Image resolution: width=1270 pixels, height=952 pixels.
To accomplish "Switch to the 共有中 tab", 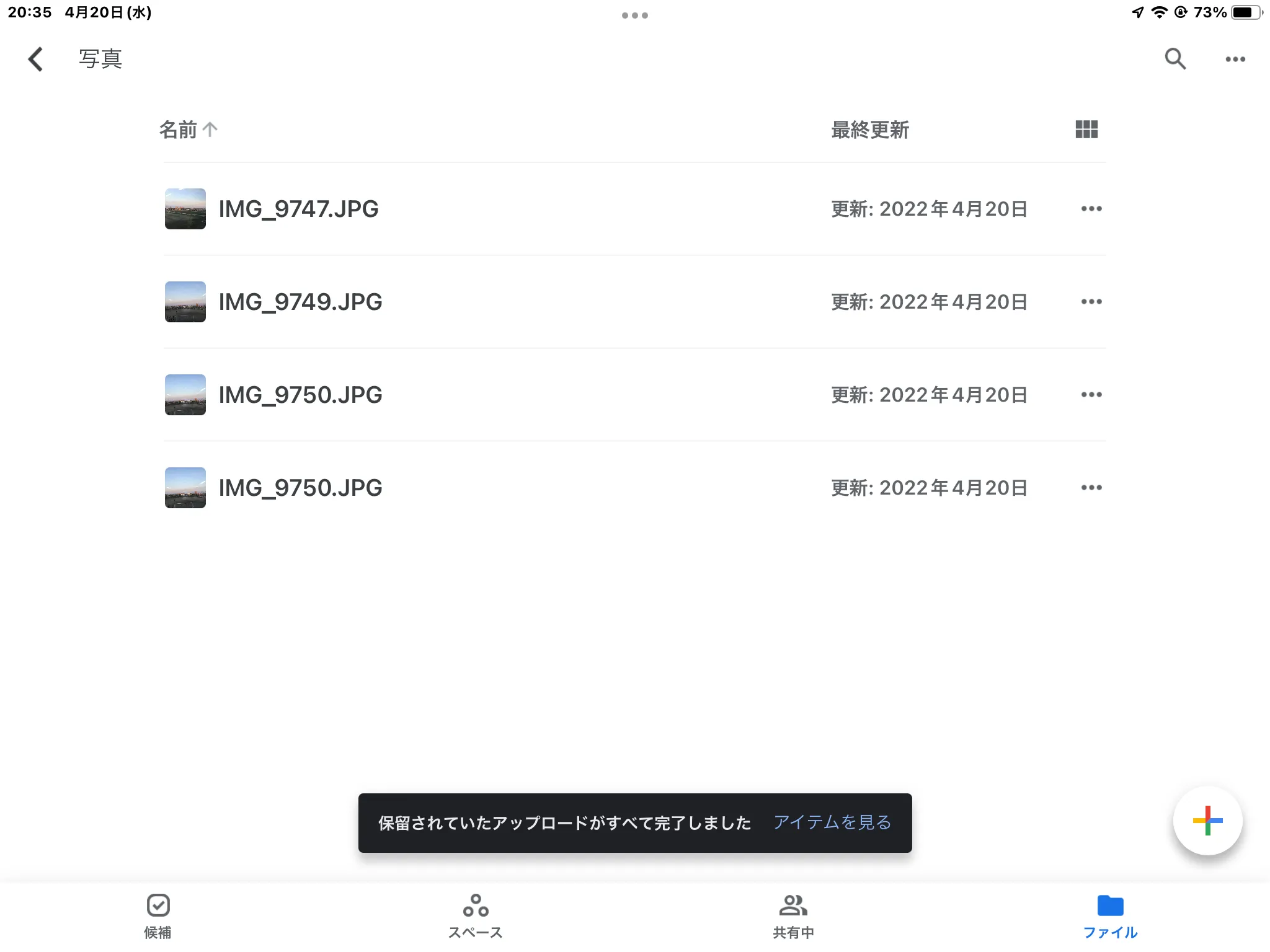I will tap(793, 916).
